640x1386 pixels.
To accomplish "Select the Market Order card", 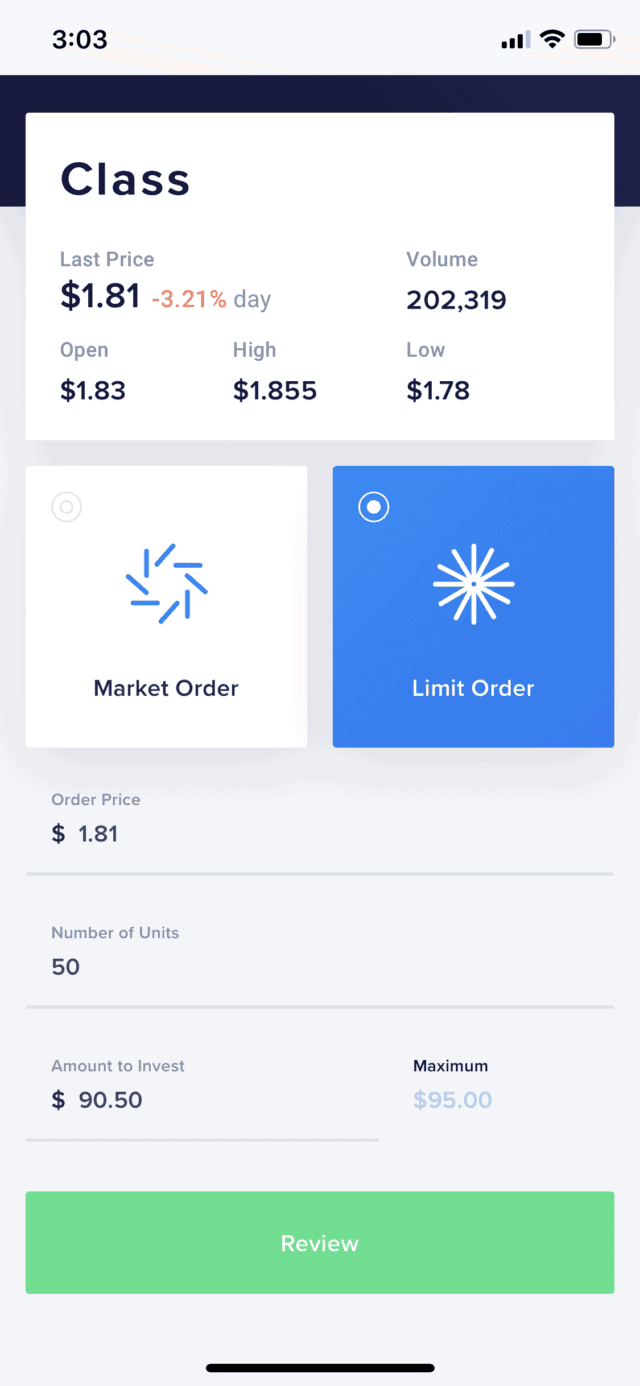I will [166, 606].
